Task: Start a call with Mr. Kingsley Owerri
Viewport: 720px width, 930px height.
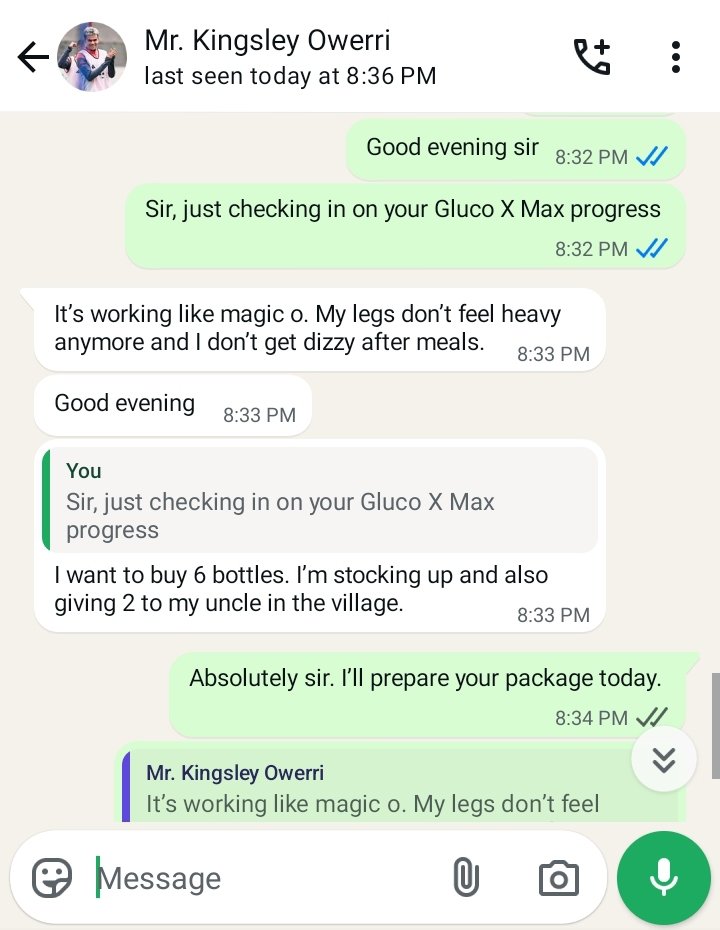Action: pos(591,57)
